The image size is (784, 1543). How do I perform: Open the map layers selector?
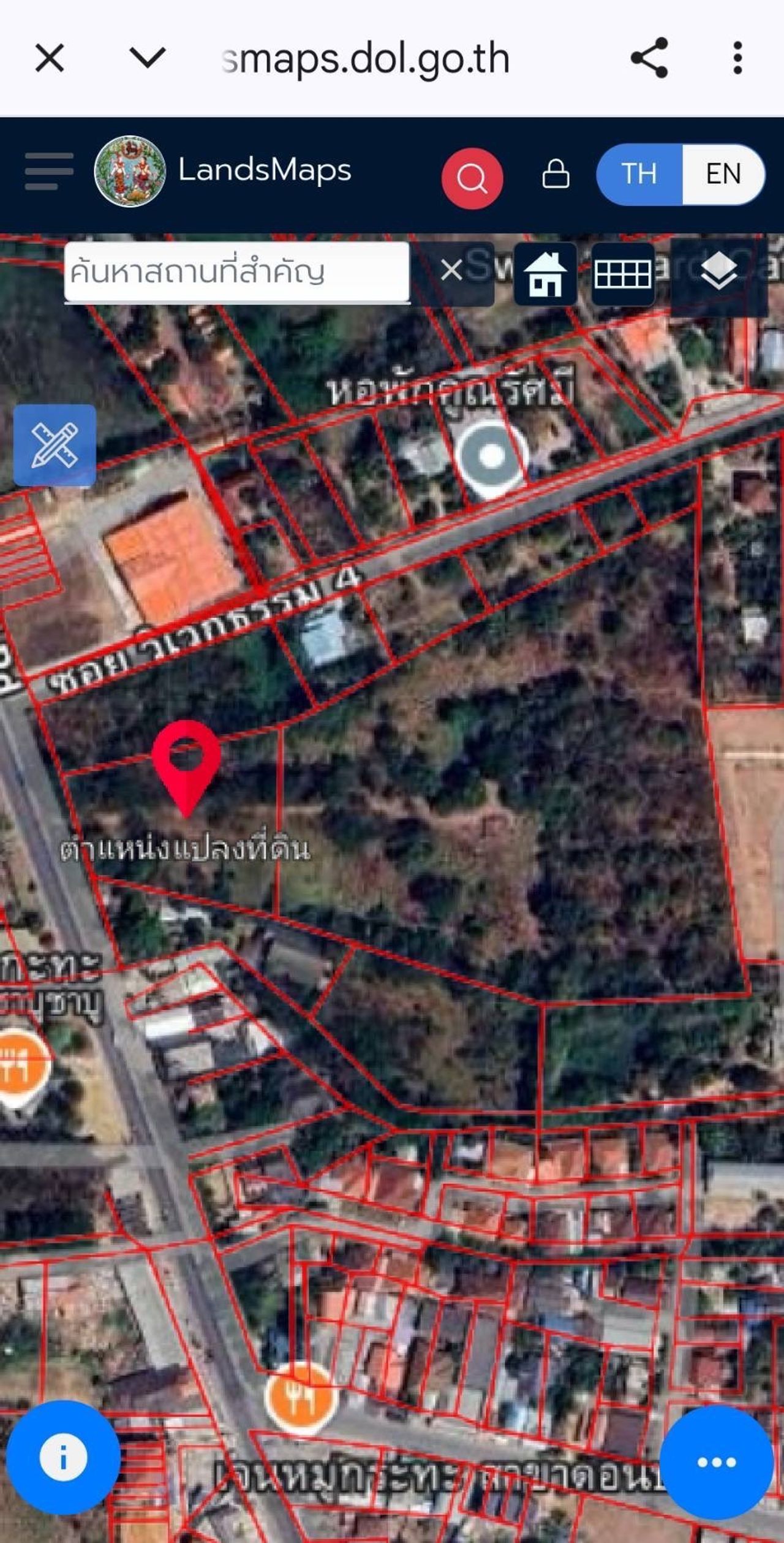[x=718, y=273]
